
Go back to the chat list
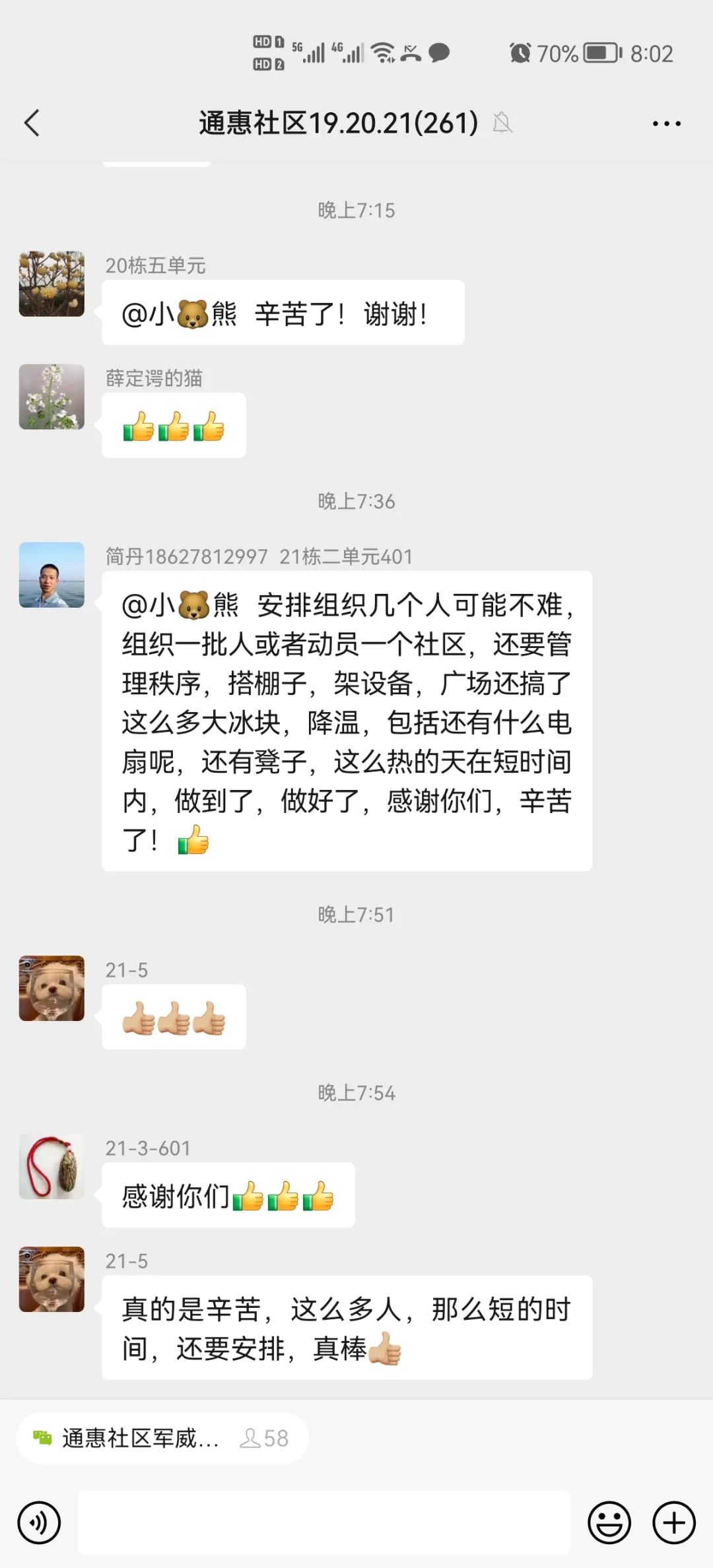coord(32,123)
